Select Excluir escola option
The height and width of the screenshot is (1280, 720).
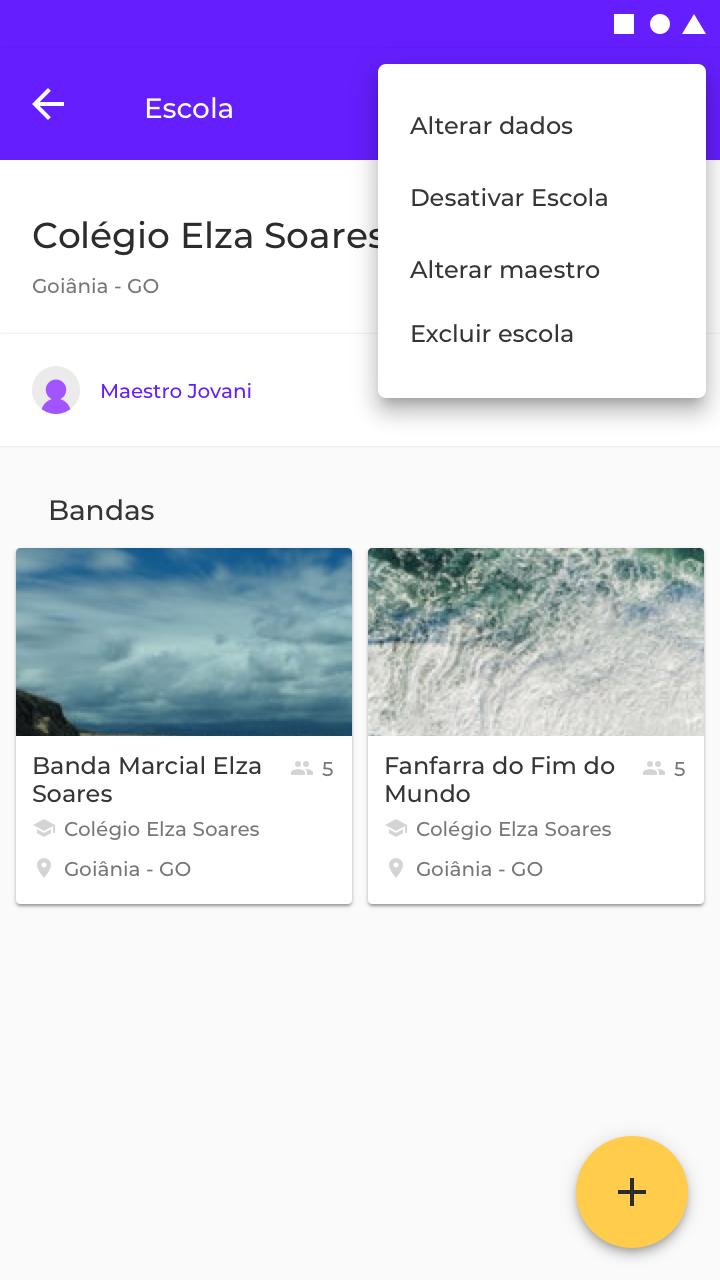tap(542, 334)
